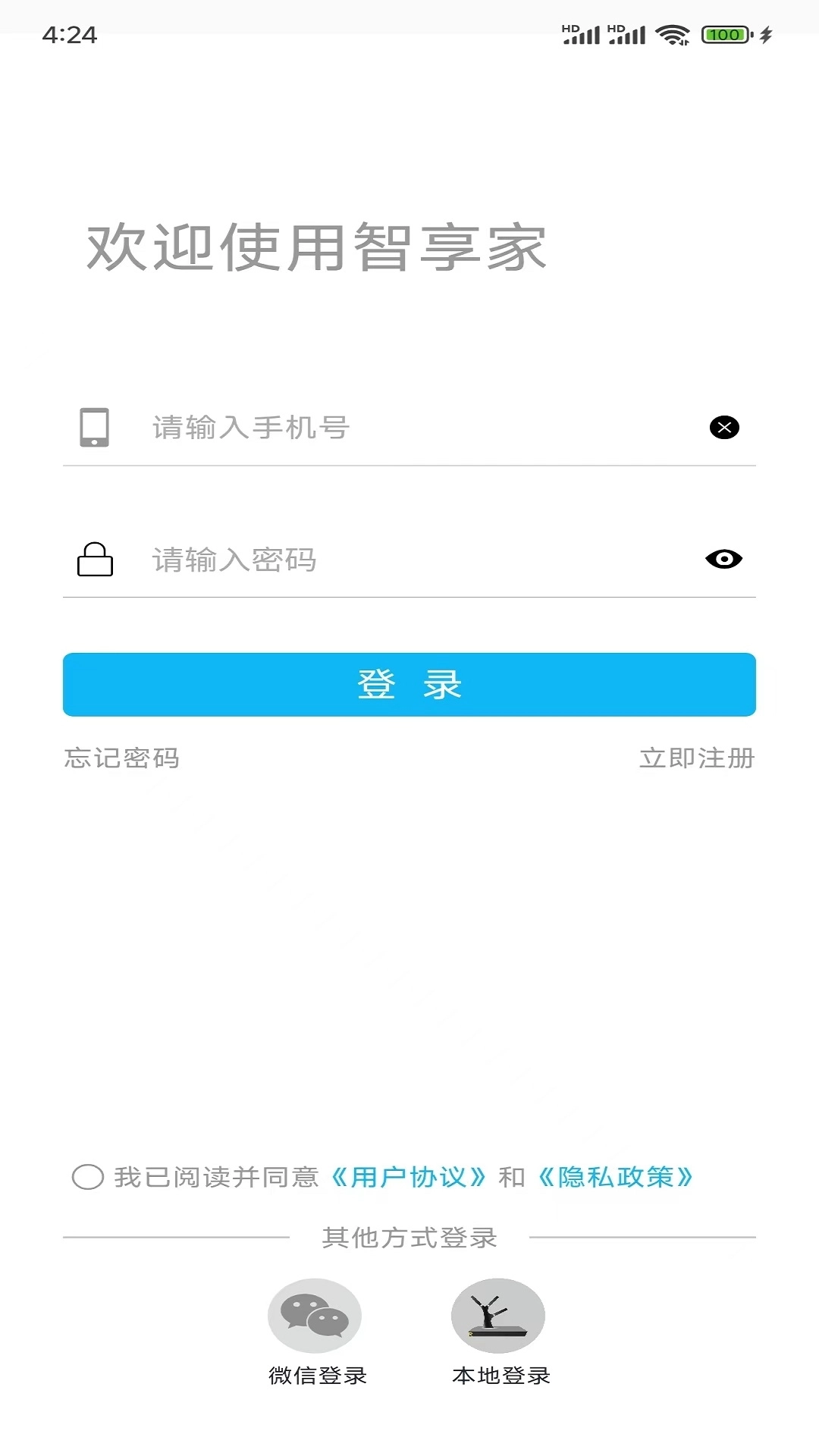This screenshot has width=819, height=1456.
Task: Focus the password input field
Action: point(409,560)
